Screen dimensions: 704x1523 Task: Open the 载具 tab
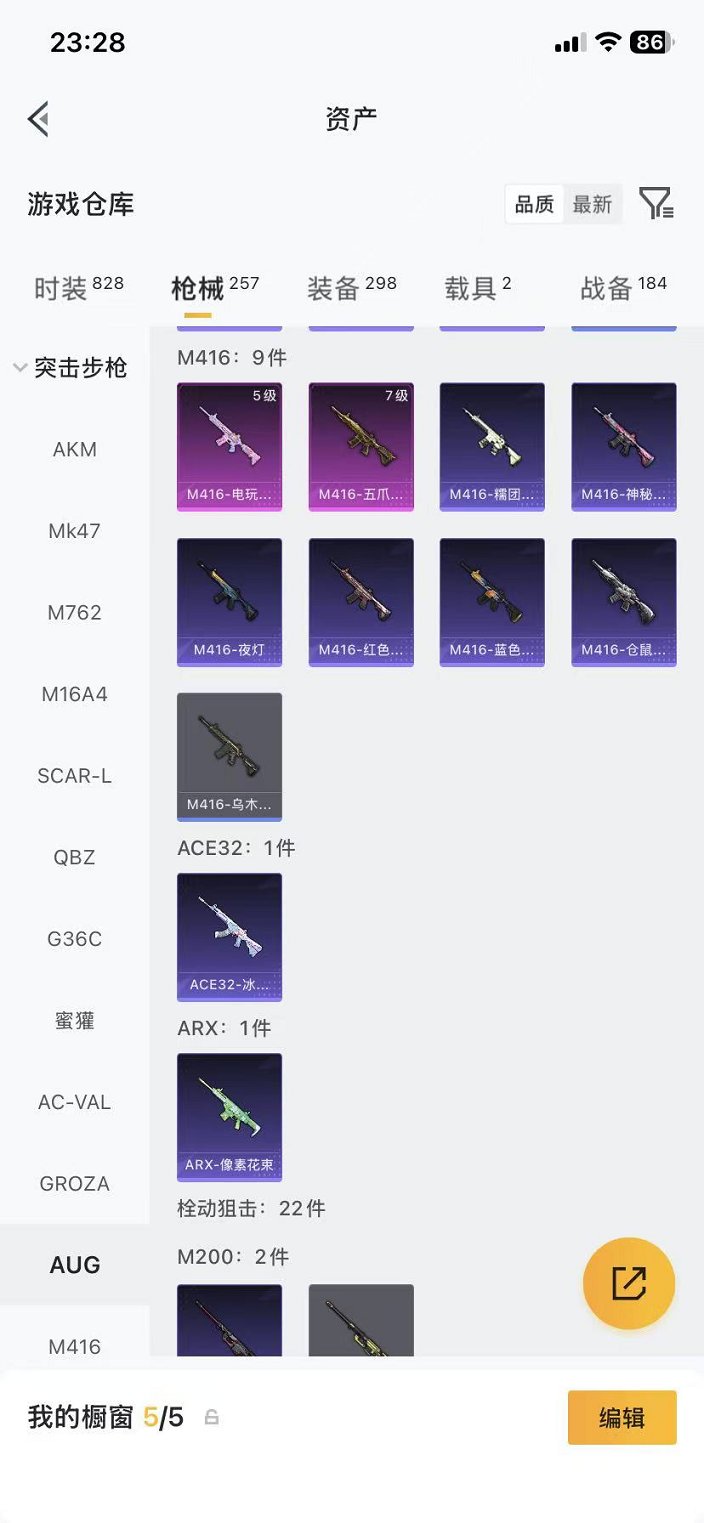coord(477,287)
